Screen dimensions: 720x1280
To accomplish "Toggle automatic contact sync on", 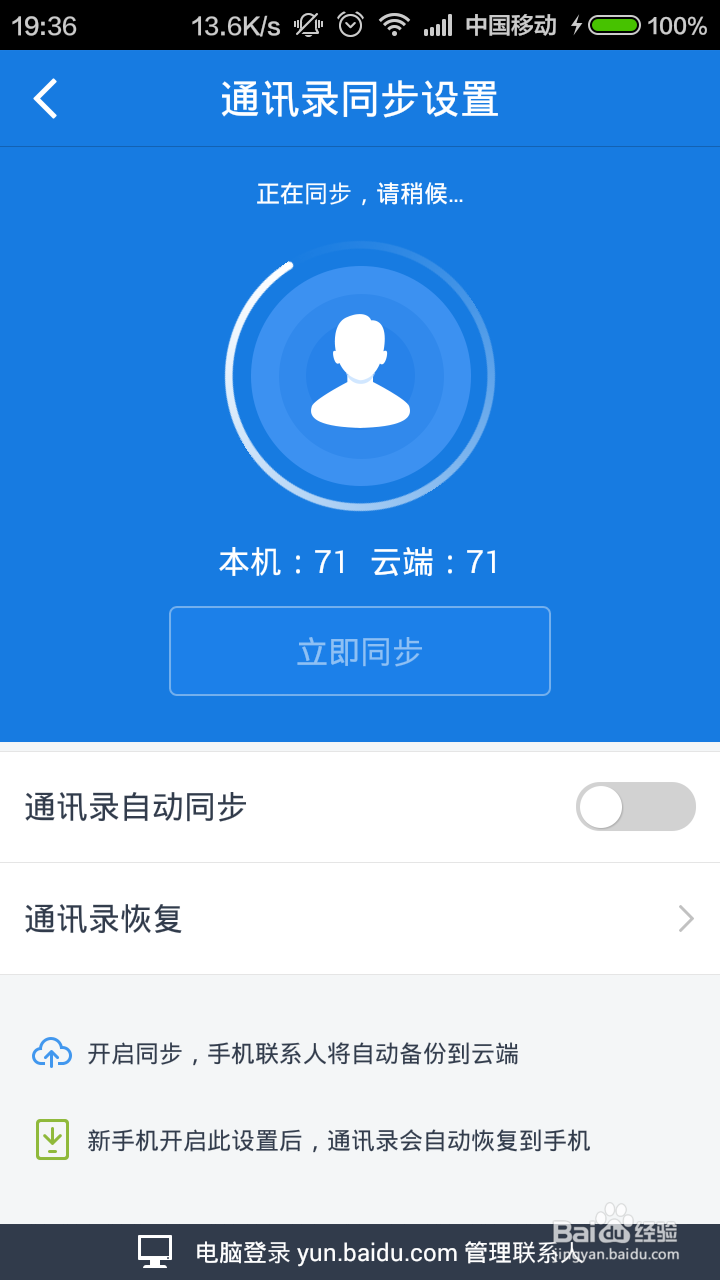I will [636, 806].
